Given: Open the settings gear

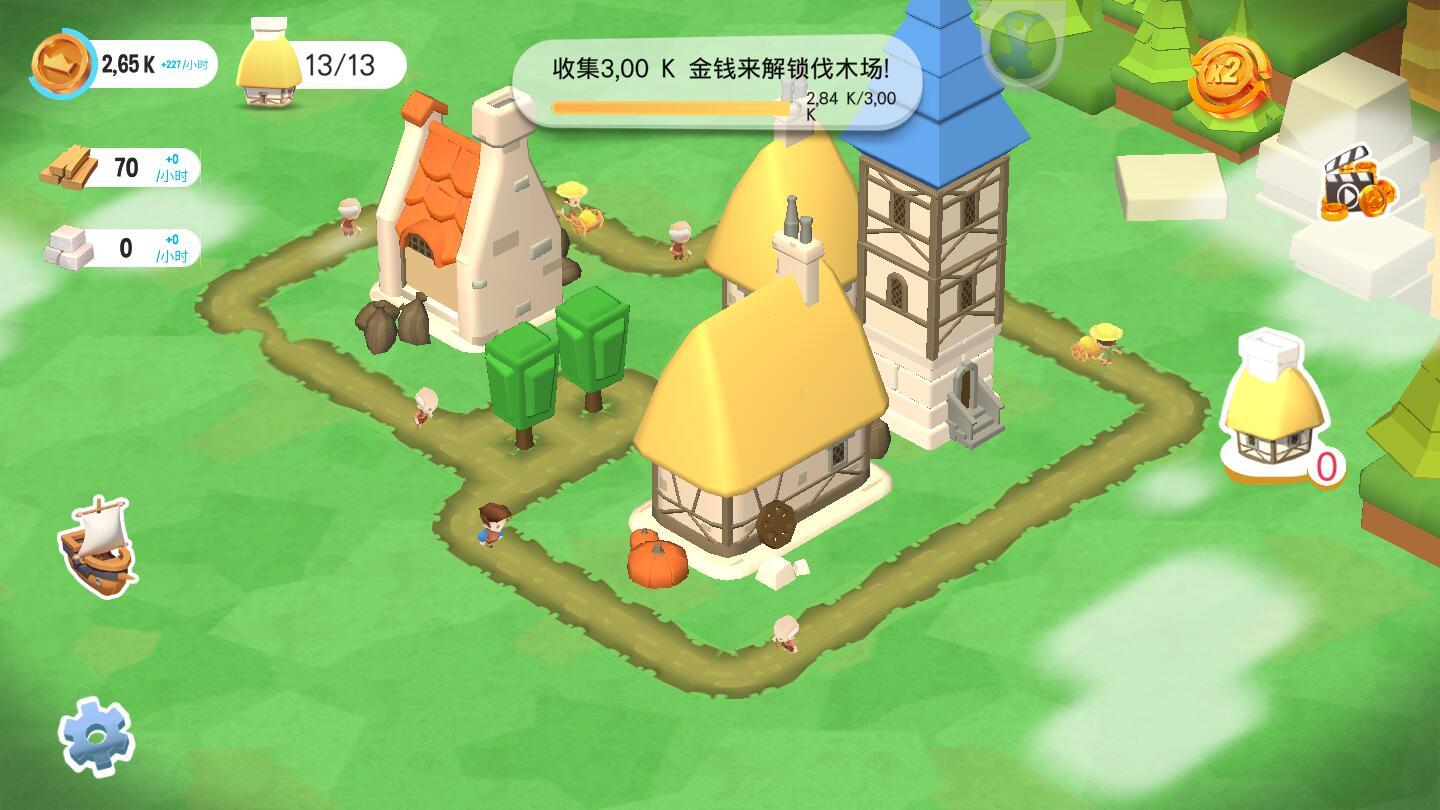Looking at the screenshot, I should (96, 737).
